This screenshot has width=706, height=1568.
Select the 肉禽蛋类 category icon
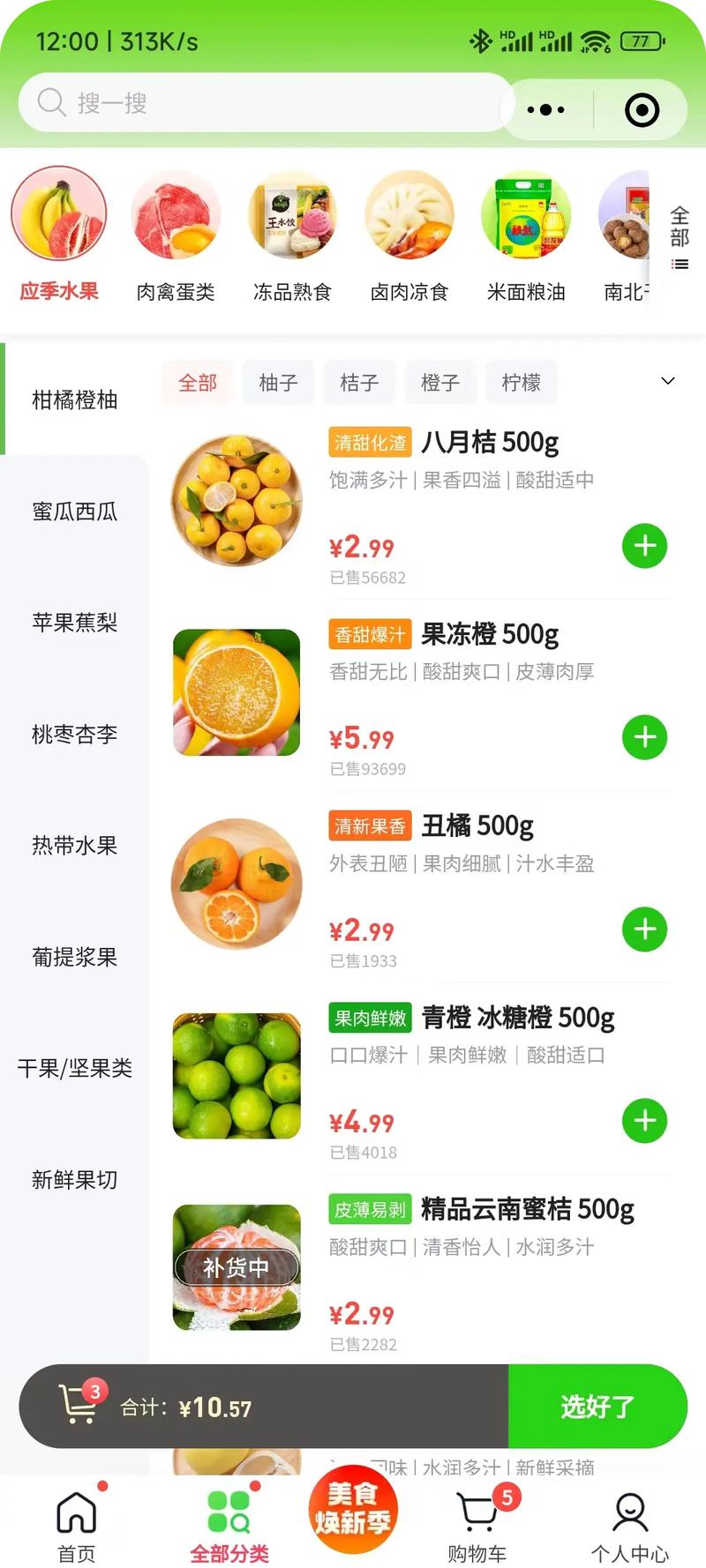coord(175,214)
